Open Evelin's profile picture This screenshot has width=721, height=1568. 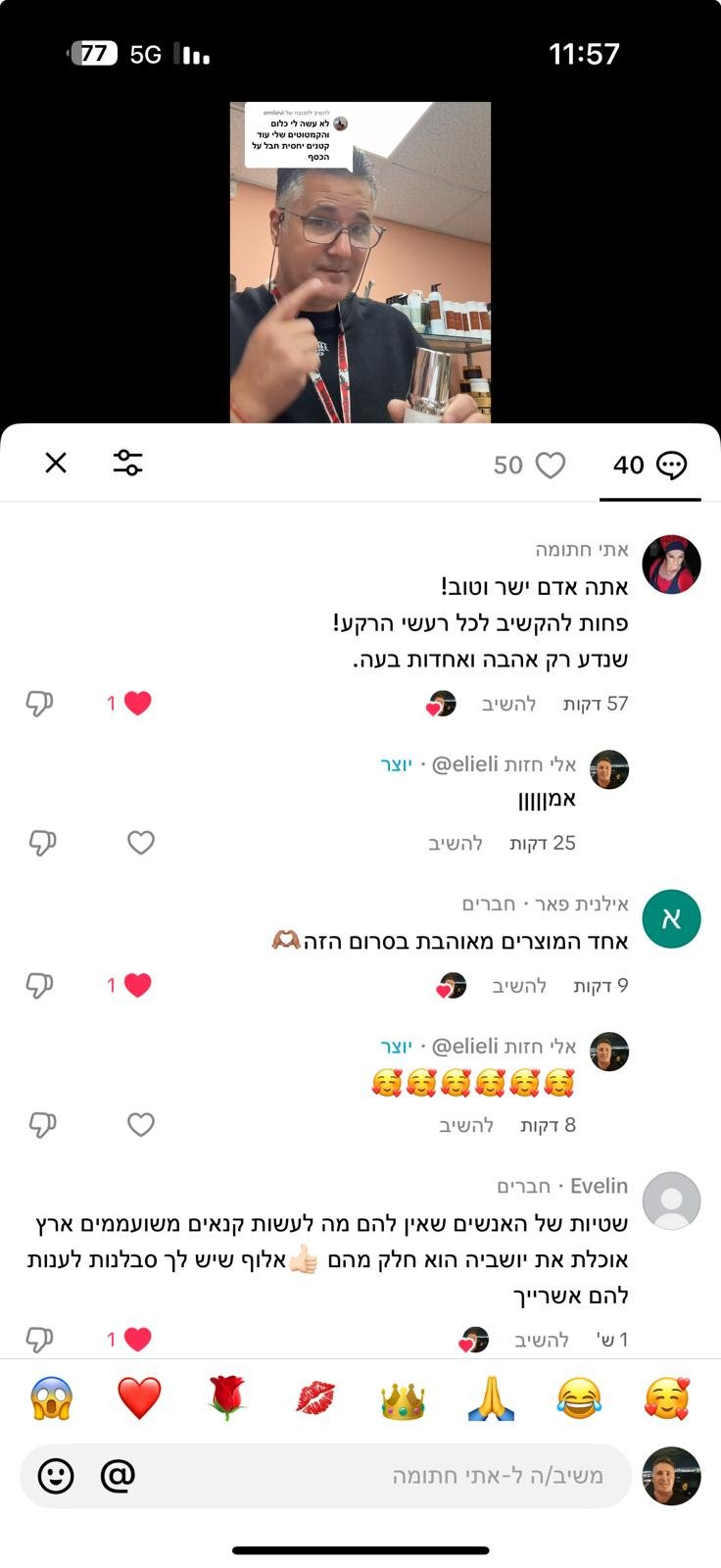(671, 1200)
